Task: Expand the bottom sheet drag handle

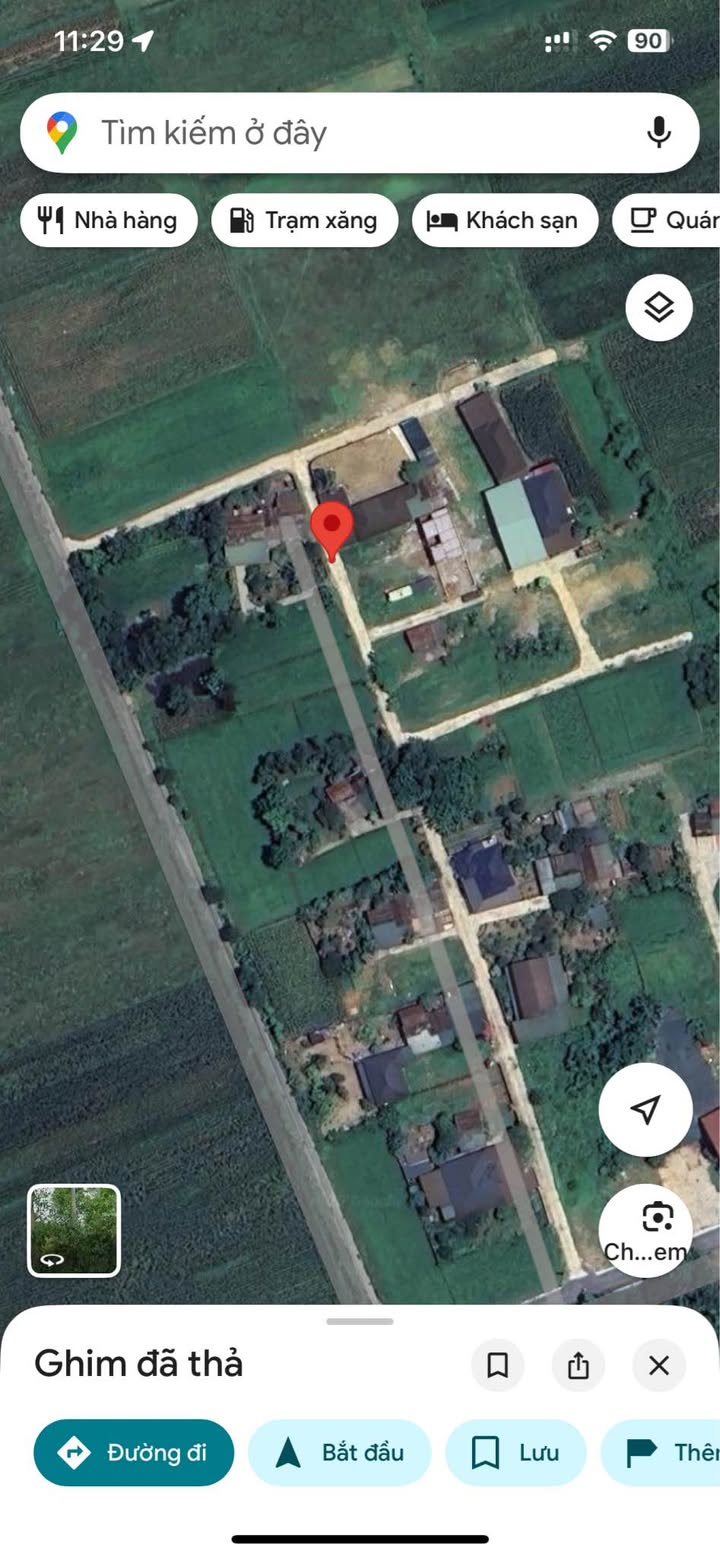Action: 360,1321
